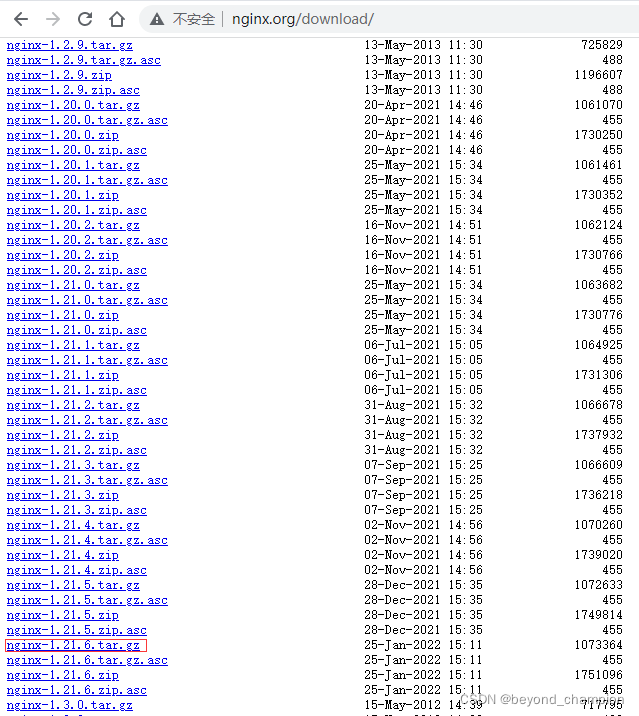639x716 pixels.
Task: Open the browser home page
Action: point(117,19)
